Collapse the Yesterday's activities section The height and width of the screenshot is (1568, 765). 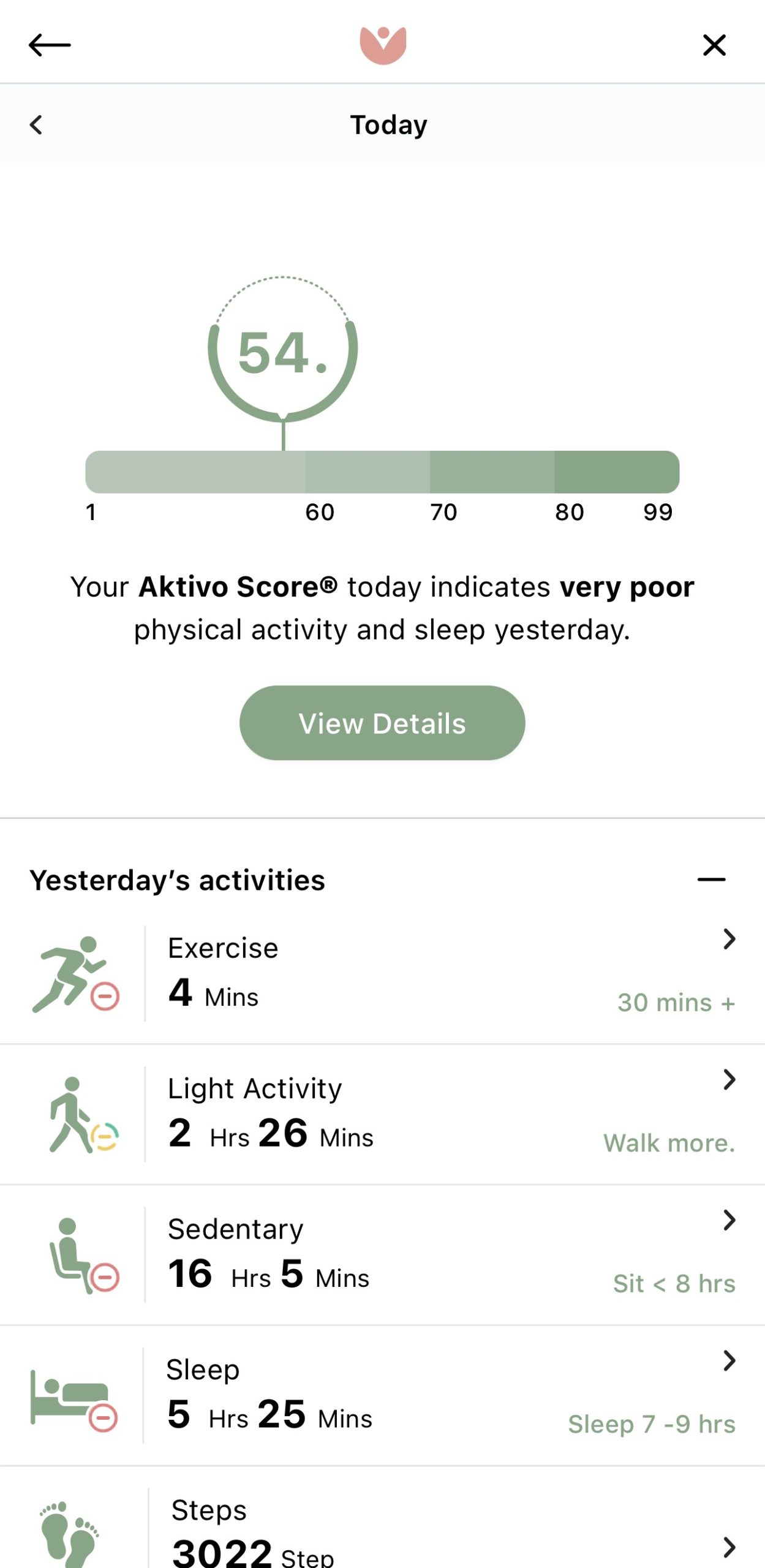711,880
